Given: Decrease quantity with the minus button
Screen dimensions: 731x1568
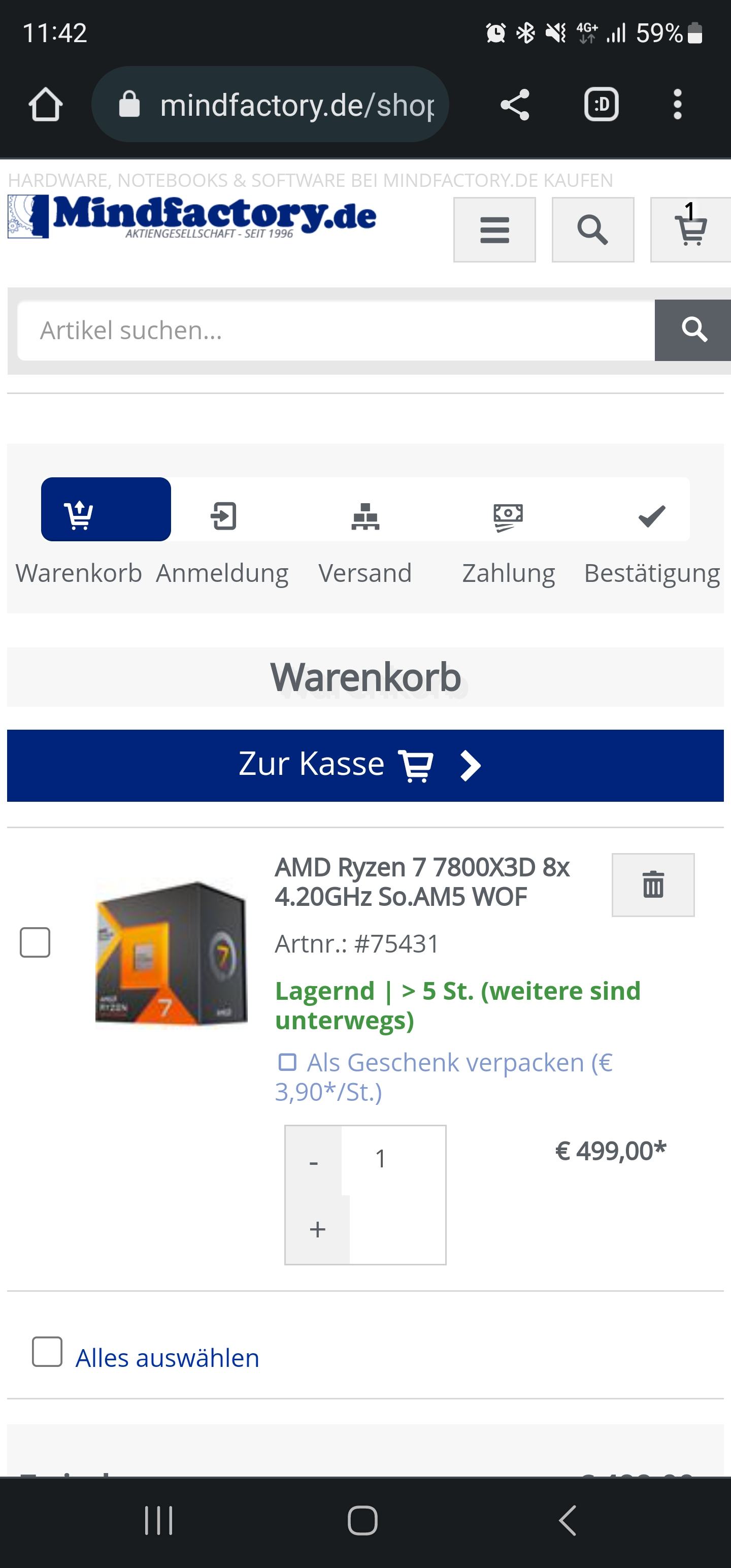Looking at the screenshot, I should (x=313, y=1161).
